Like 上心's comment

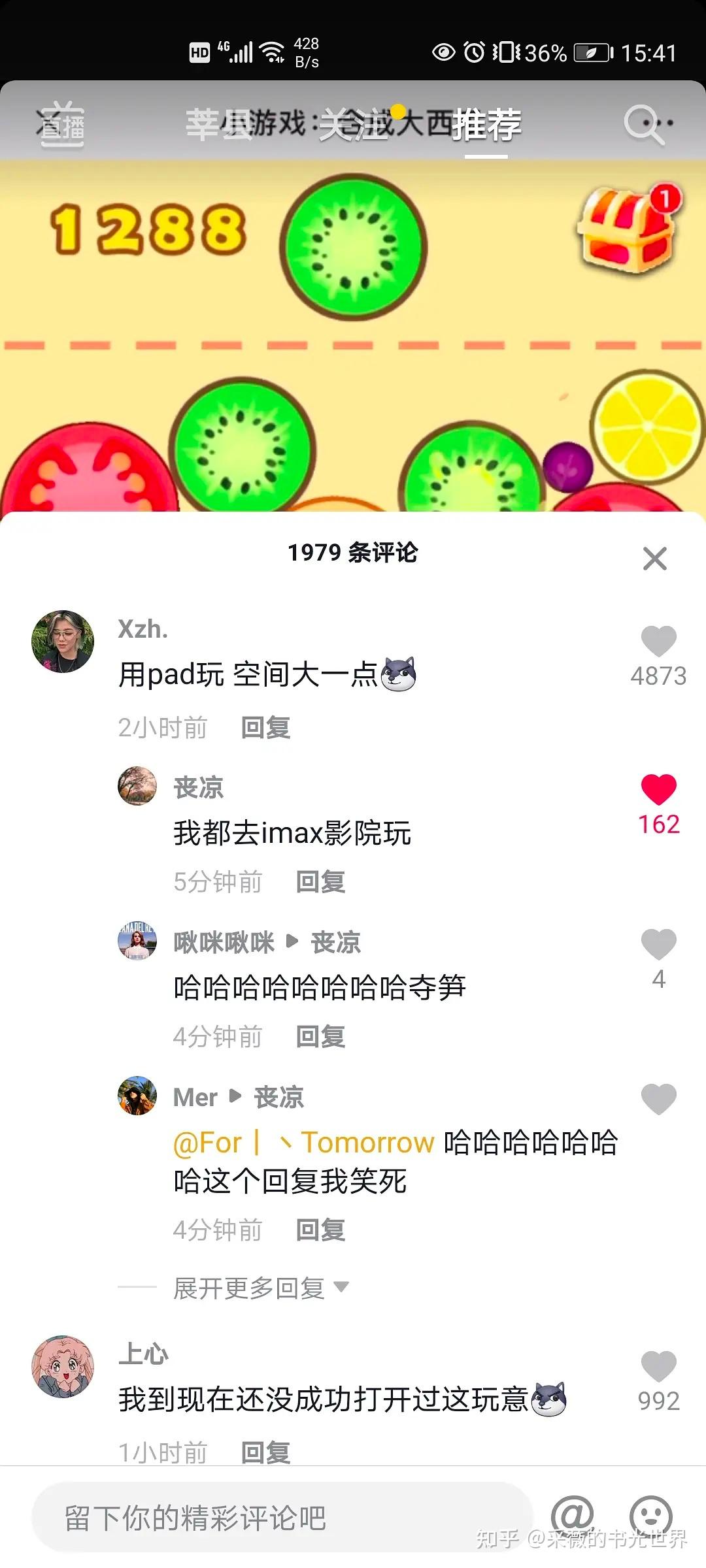(x=658, y=1366)
